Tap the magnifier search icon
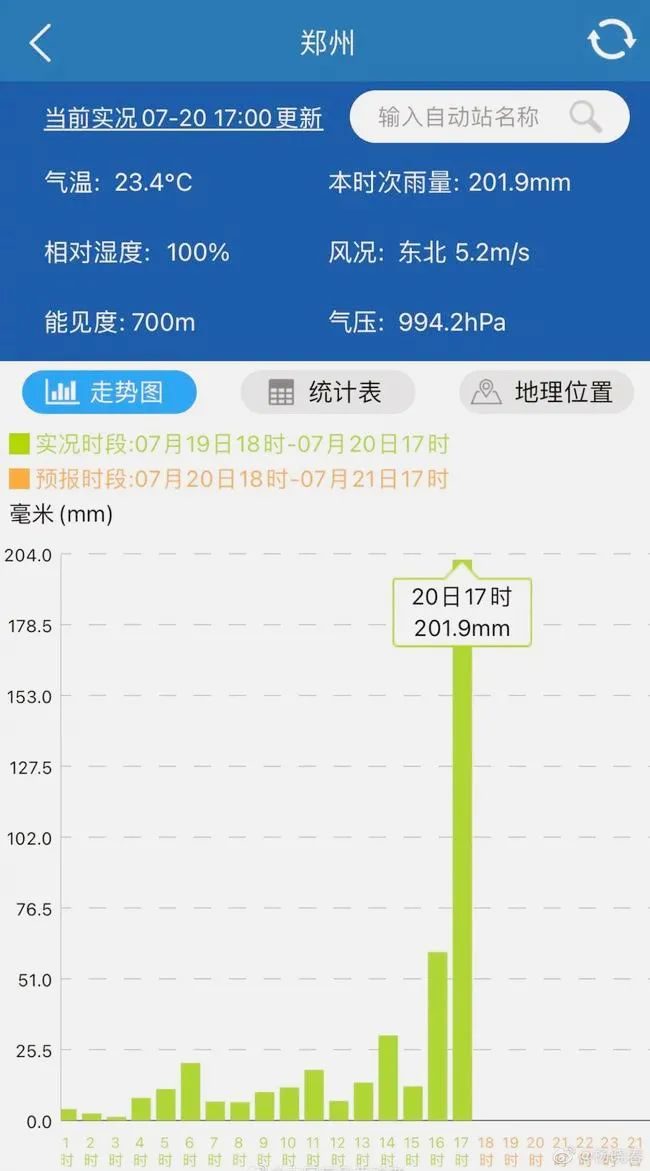The height and width of the screenshot is (1171, 650). 586,117
